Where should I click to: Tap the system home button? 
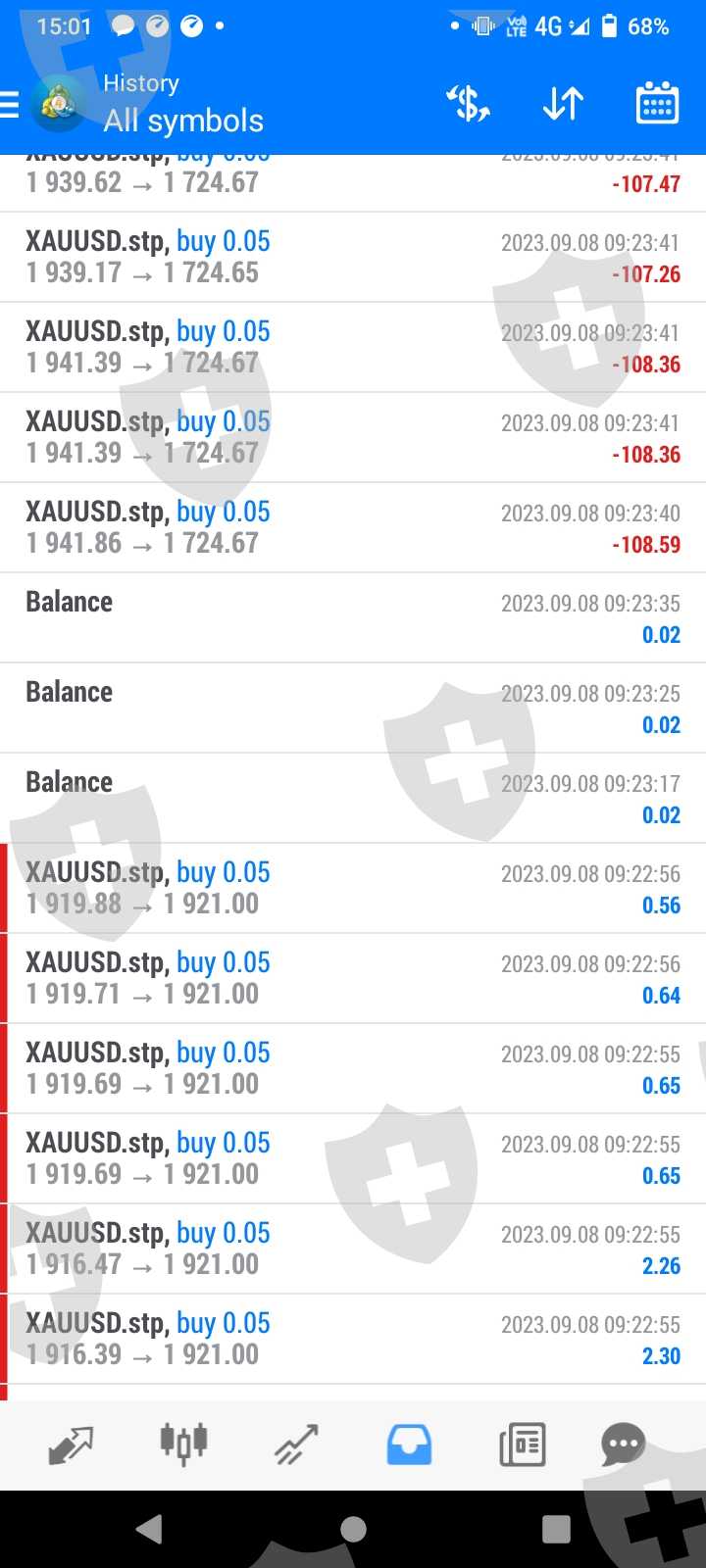tap(353, 1529)
